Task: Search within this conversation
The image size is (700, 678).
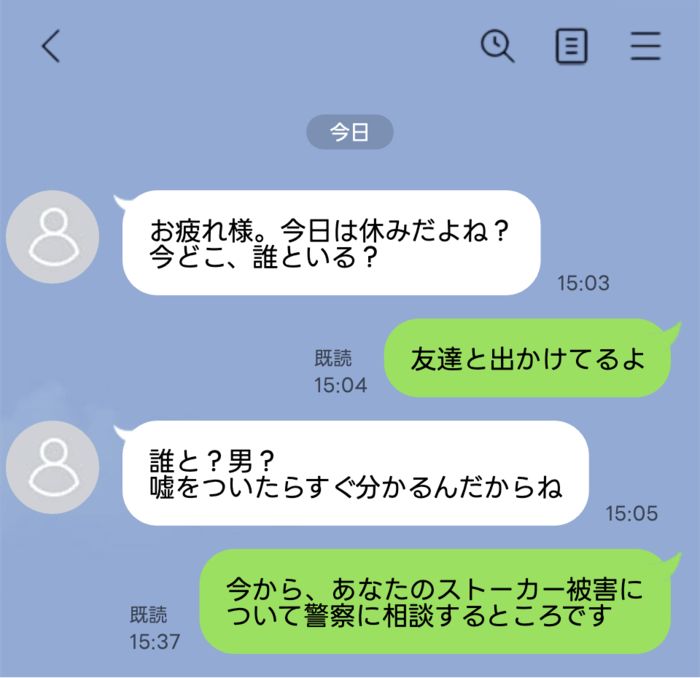Action: [497, 46]
